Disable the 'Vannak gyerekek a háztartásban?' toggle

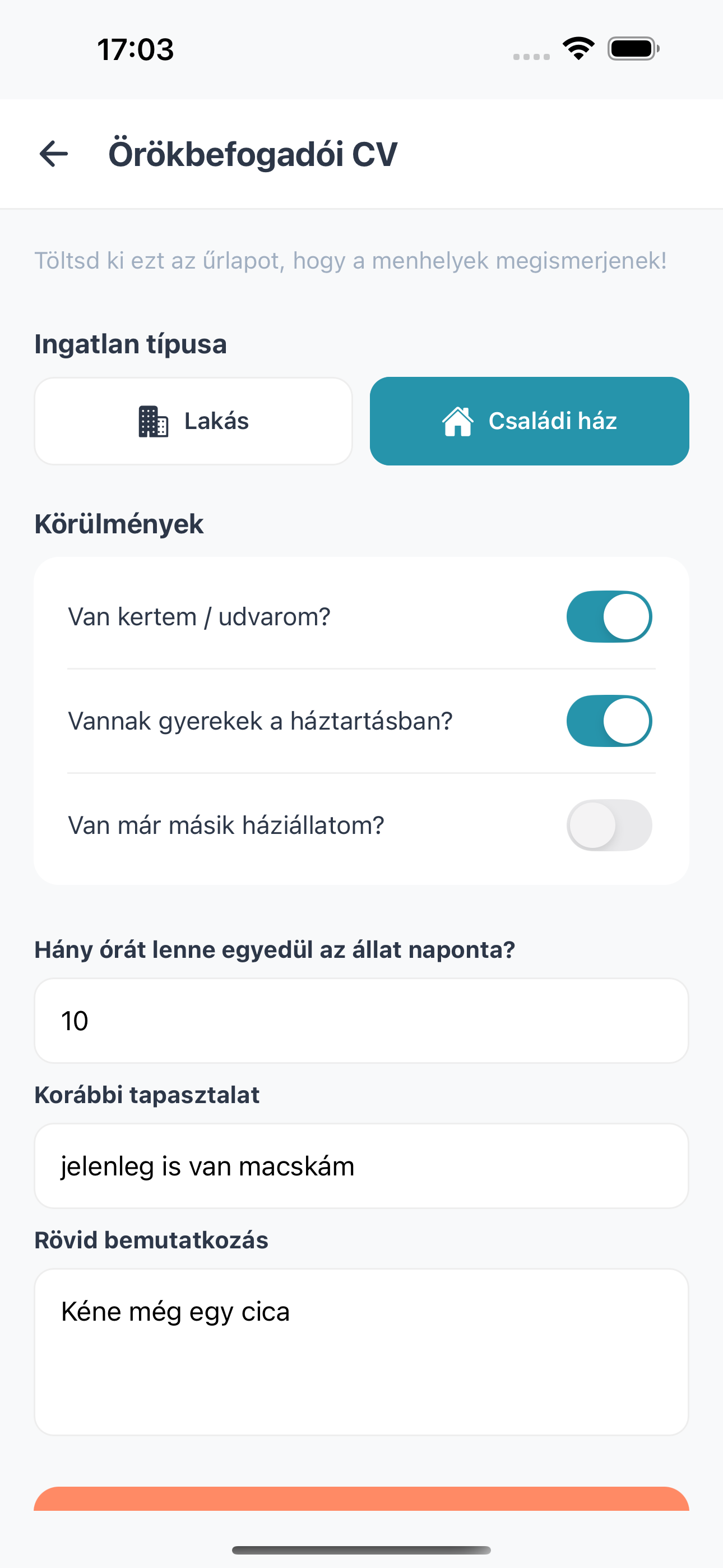[x=609, y=721]
